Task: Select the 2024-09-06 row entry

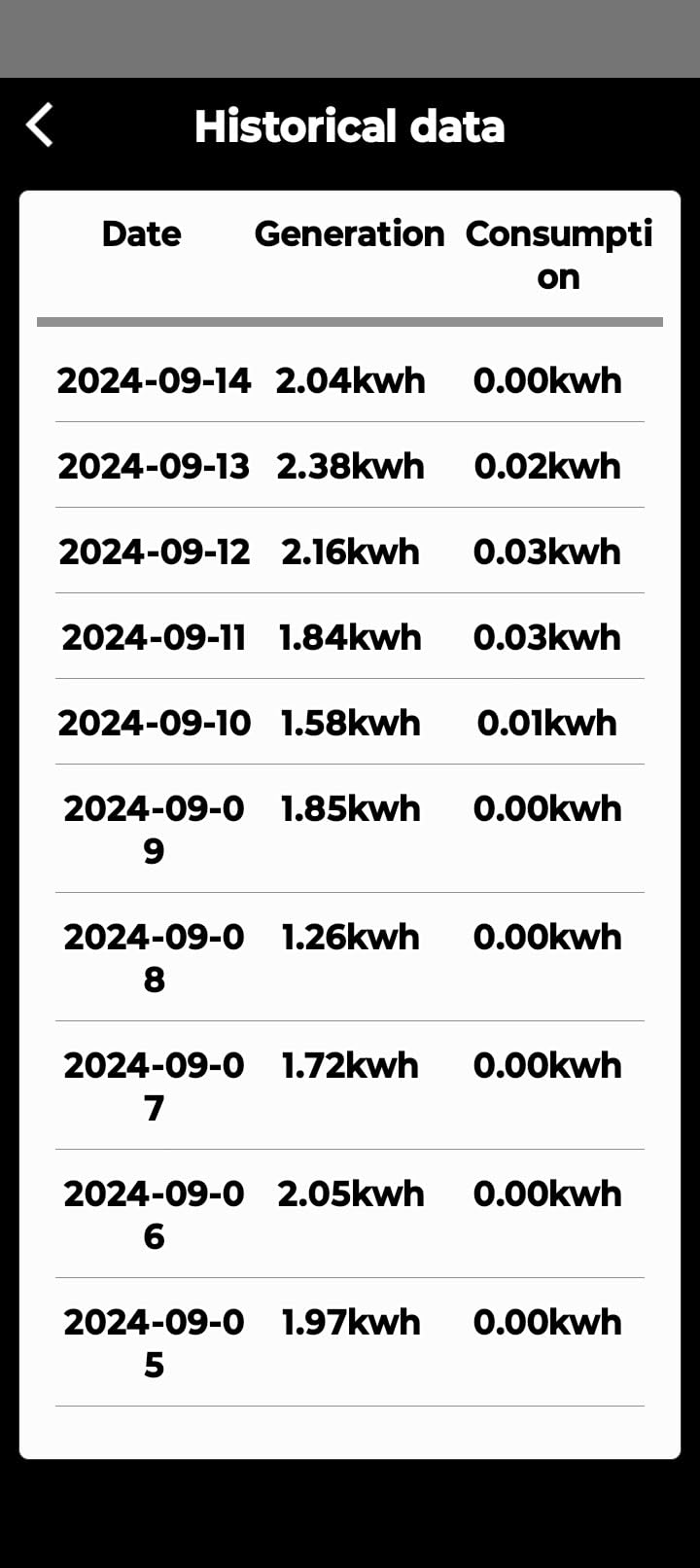Action: (350, 1213)
